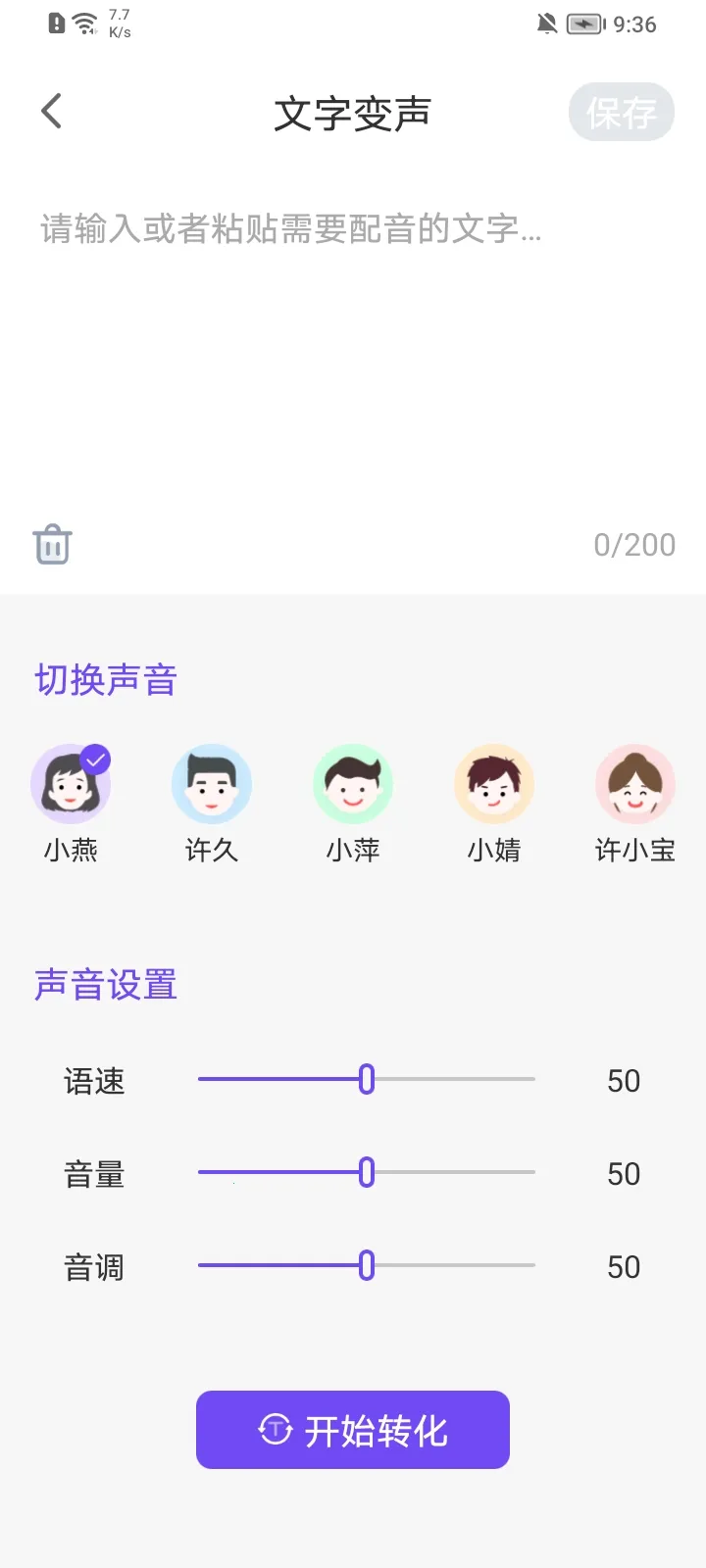The width and height of the screenshot is (706, 1568).
Task: Tap the 音调 pitch slider
Action: [367, 1265]
